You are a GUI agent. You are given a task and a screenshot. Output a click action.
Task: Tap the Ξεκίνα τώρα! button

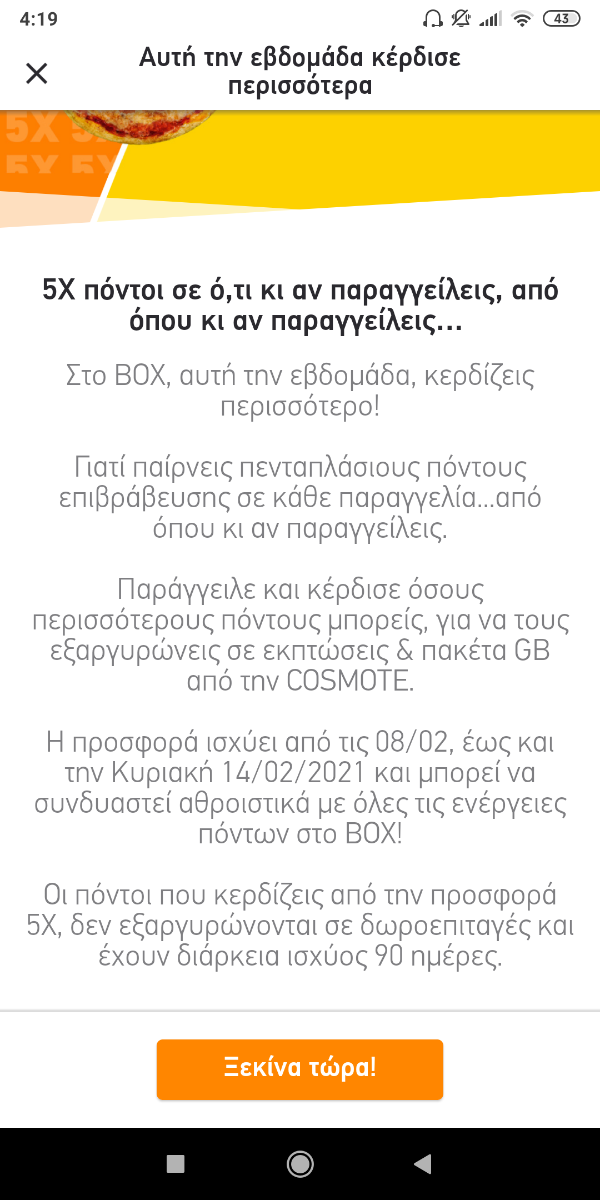pyautogui.click(x=300, y=1069)
